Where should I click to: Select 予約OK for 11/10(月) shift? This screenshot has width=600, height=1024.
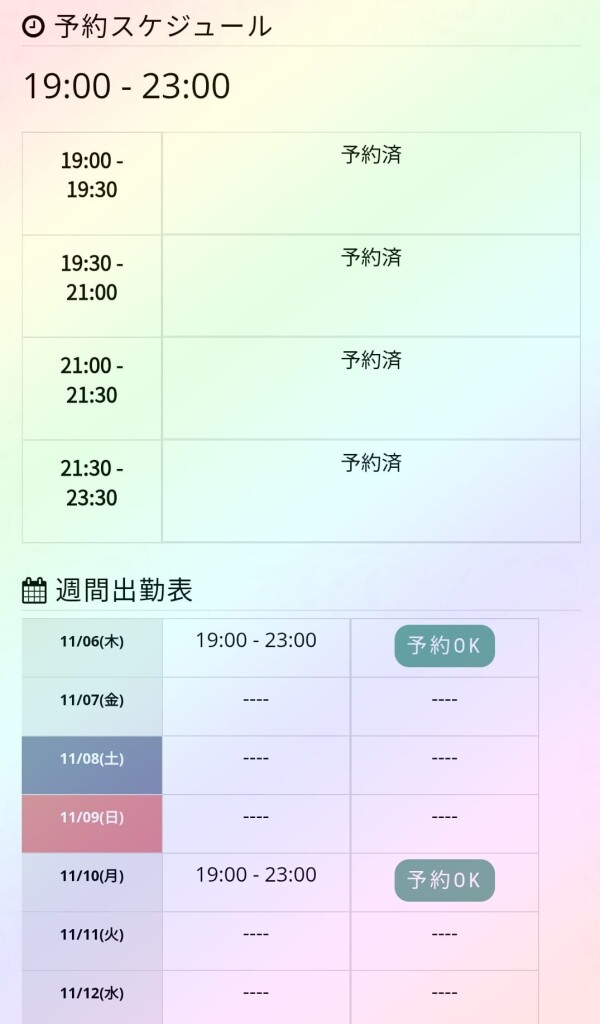444,880
